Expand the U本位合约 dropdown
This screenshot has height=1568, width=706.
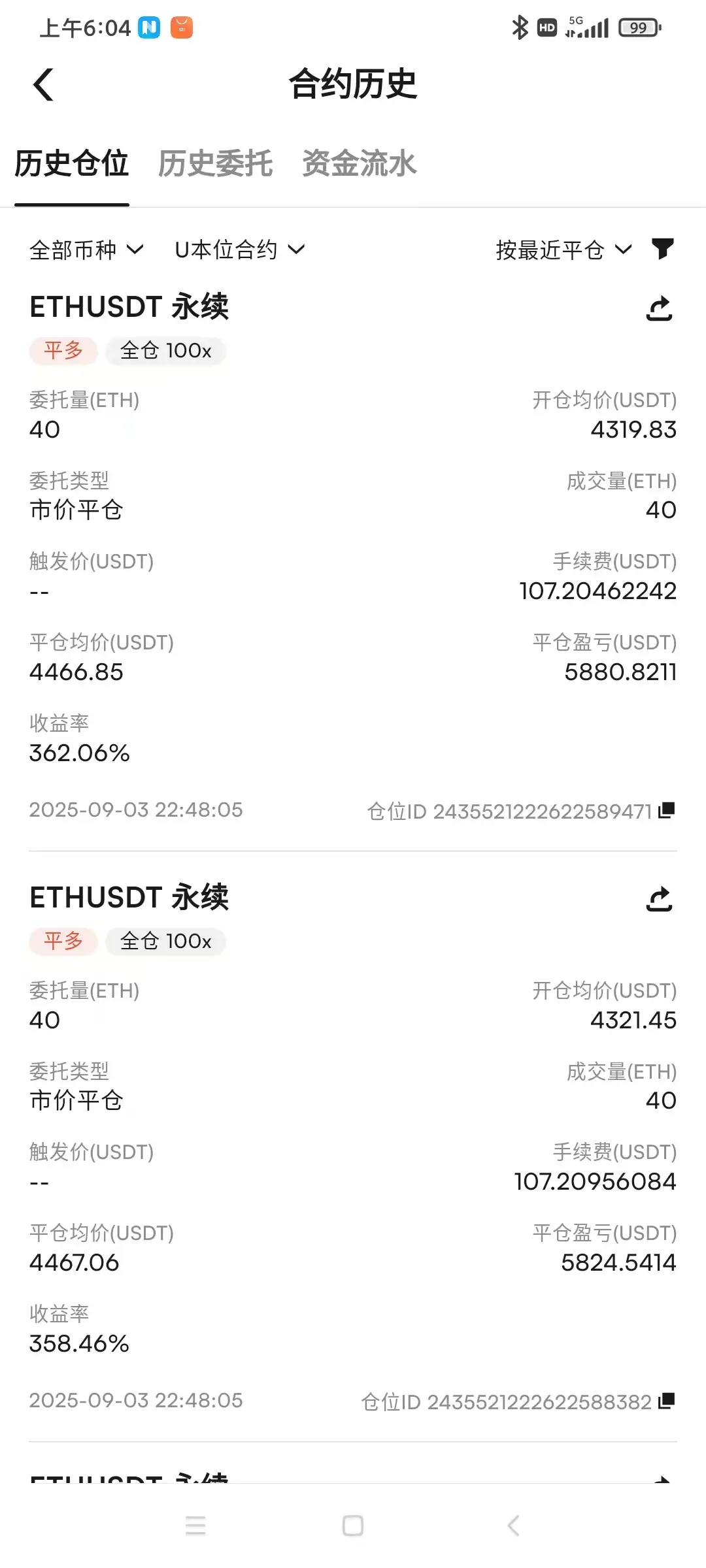click(240, 250)
